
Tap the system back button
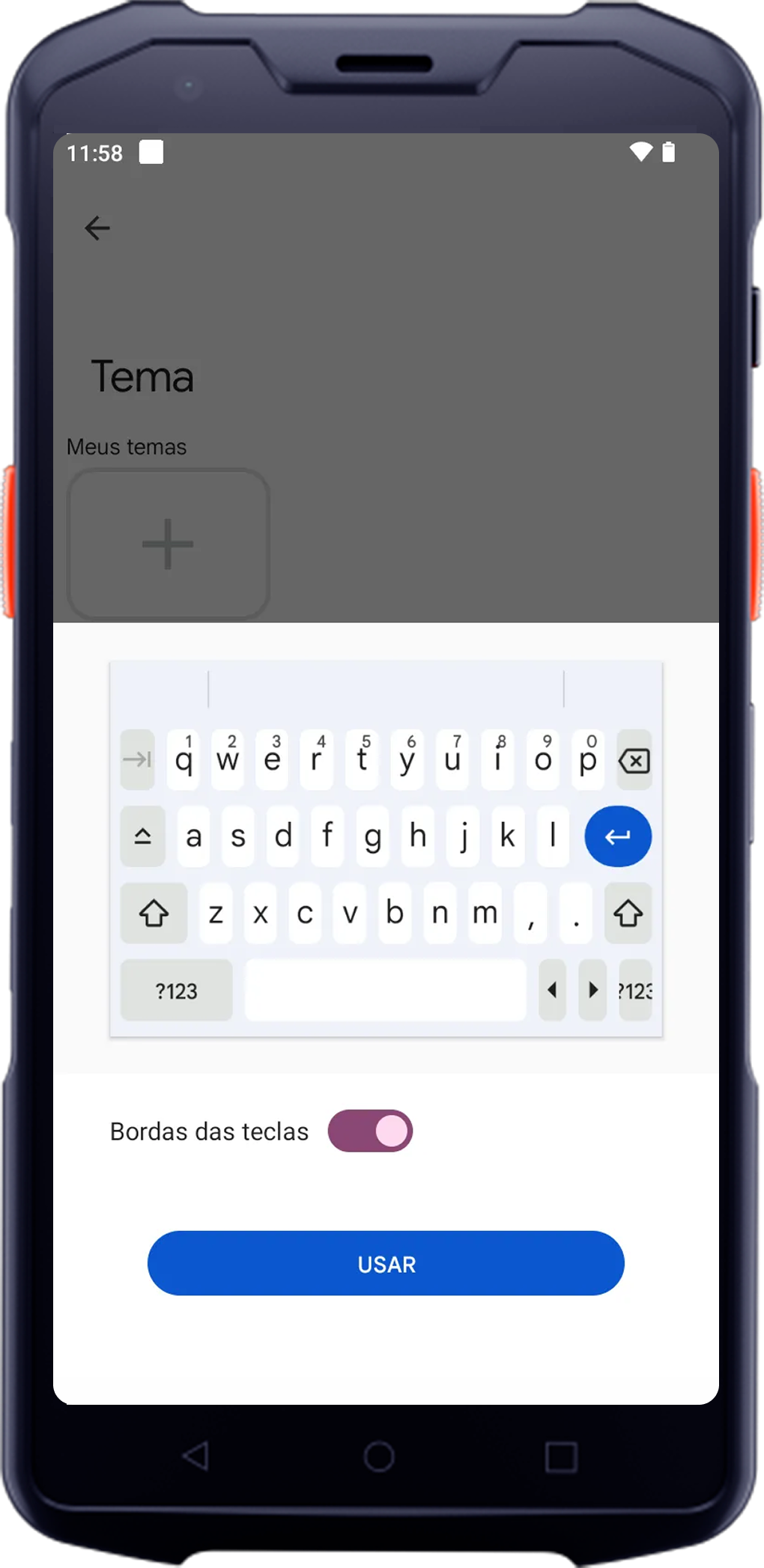pos(196,1456)
